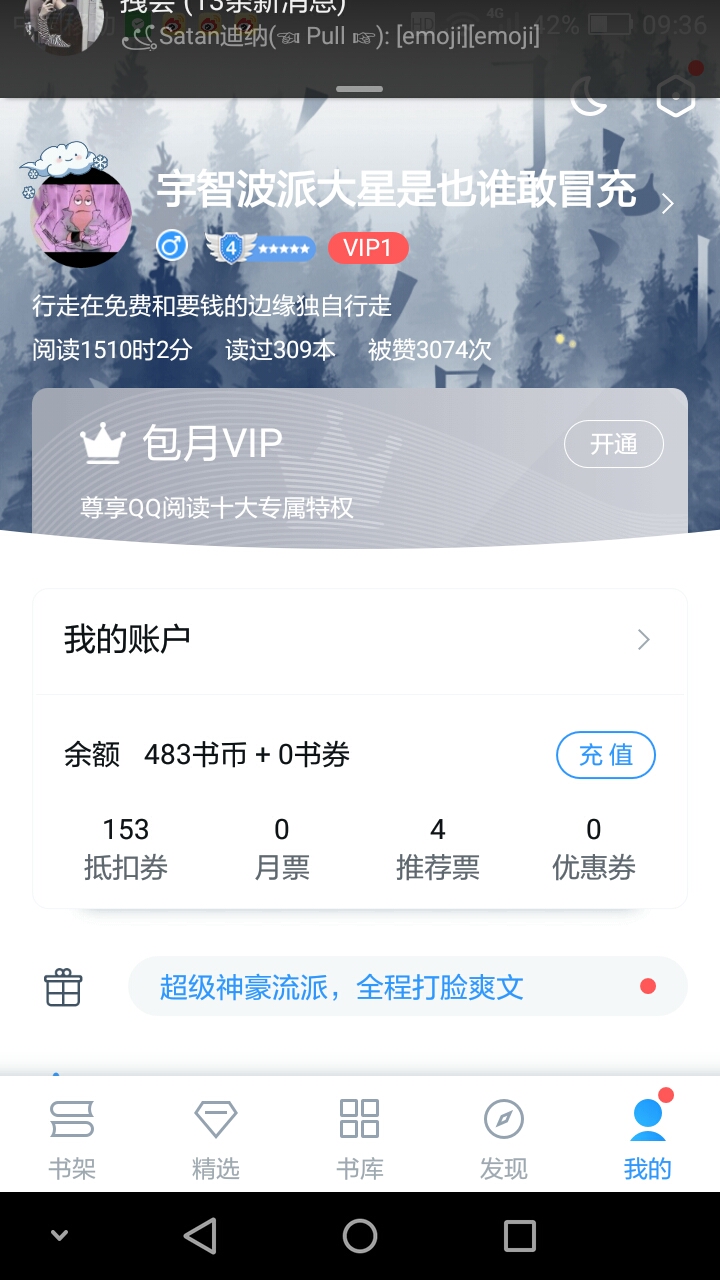
Task: View the 153 抵扣券 vouchers
Action: click(126, 848)
